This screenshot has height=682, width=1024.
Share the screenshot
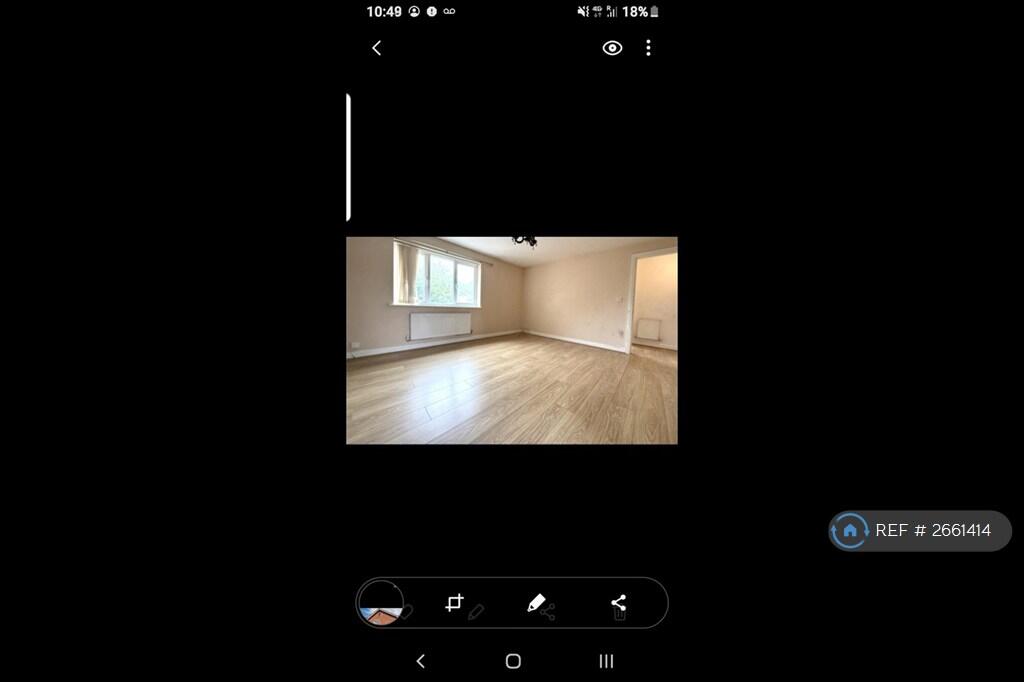pyautogui.click(x=618, y=603)
